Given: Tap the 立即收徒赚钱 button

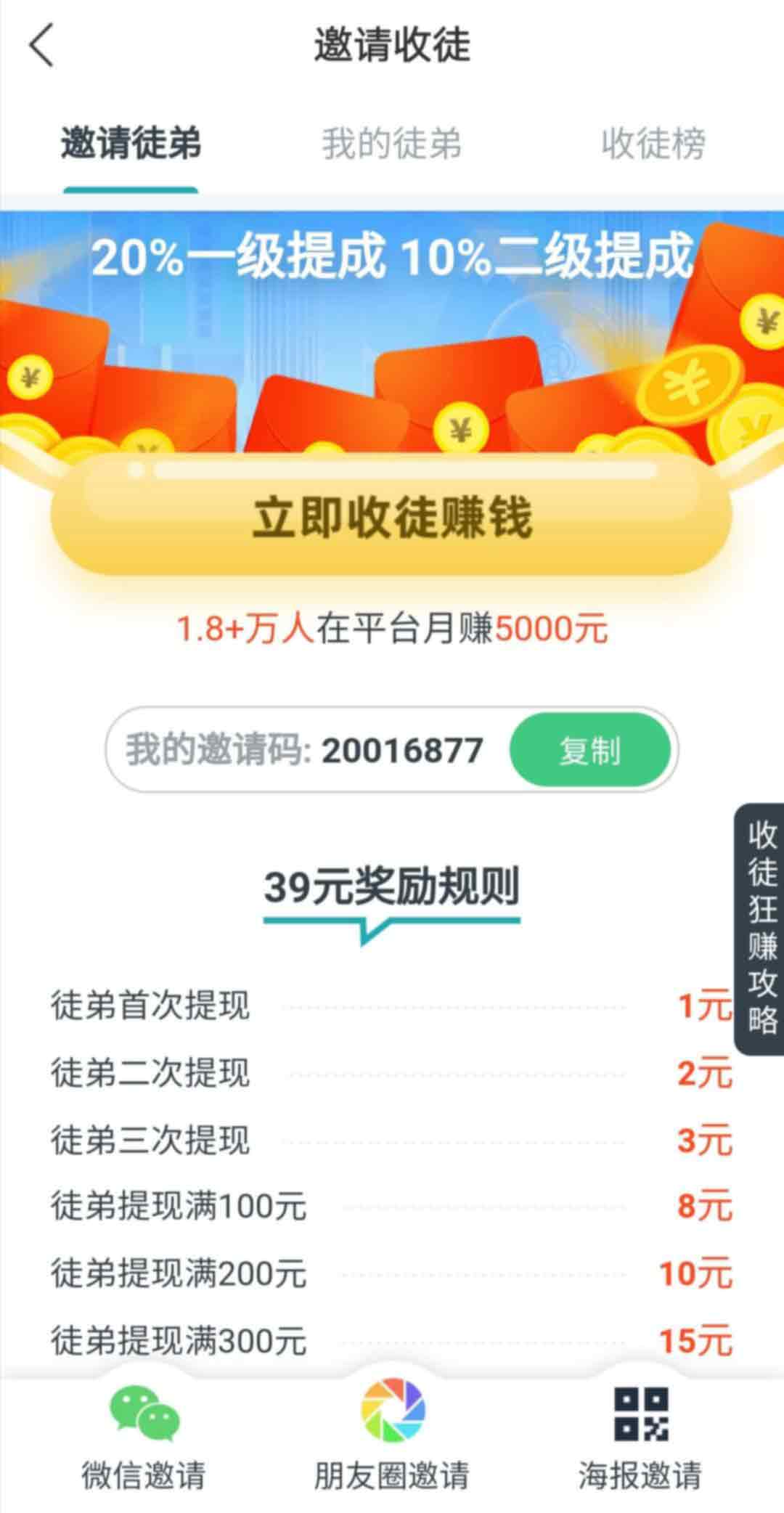Looking at the screenshot, I should 392,518.
